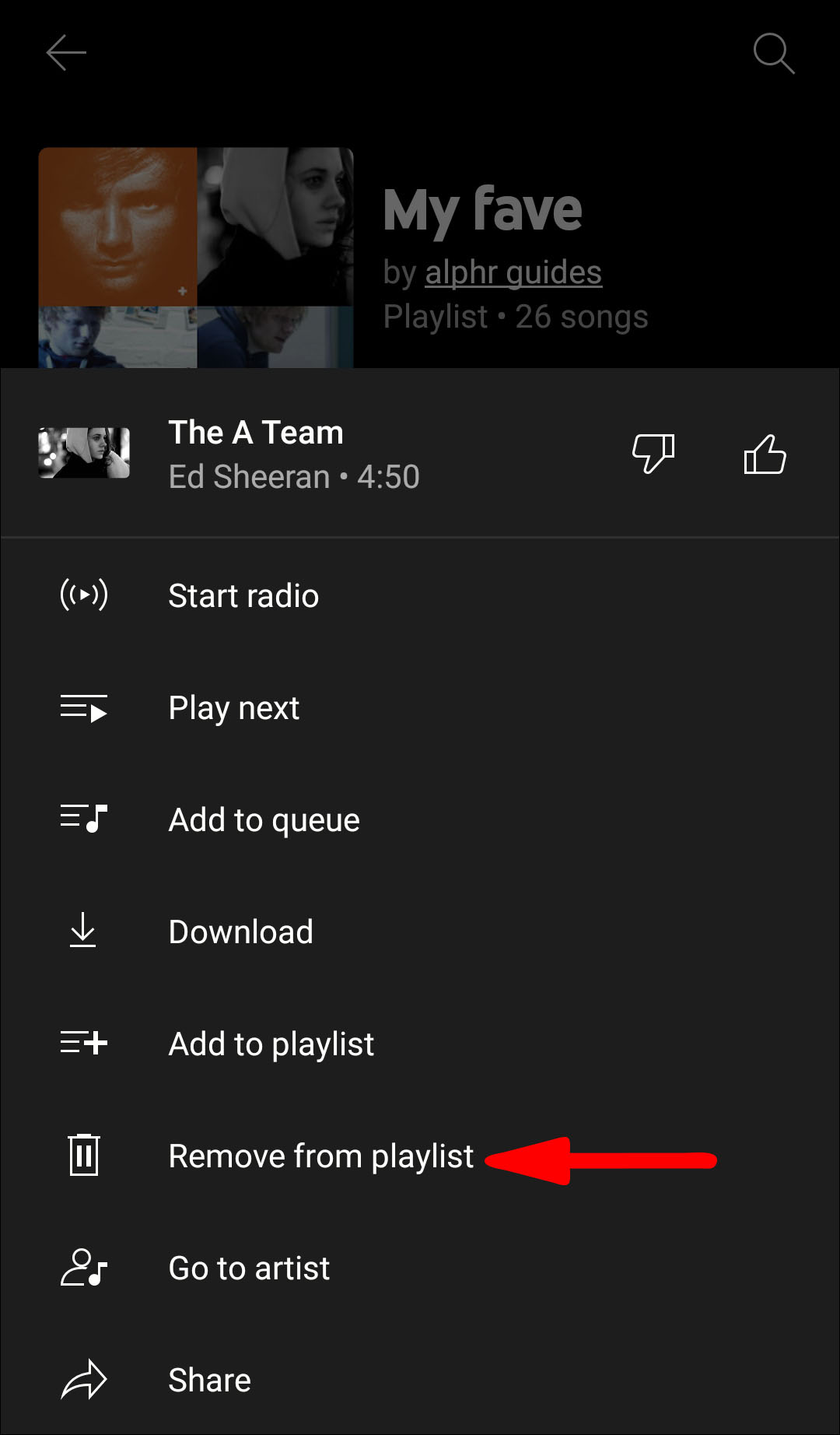
Task: Share this song
Action: (209, 1381)
